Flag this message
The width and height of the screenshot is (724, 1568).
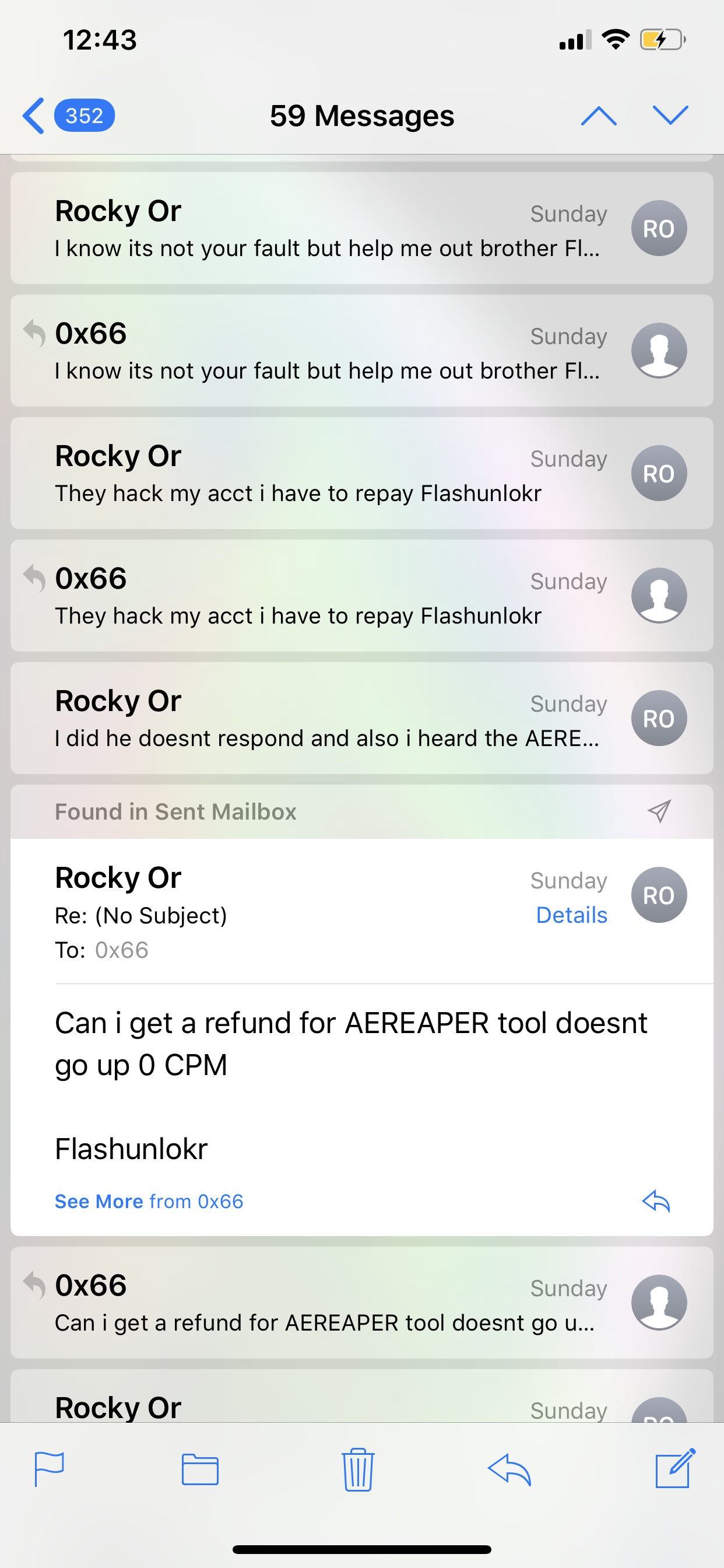tap(50, 1469)
